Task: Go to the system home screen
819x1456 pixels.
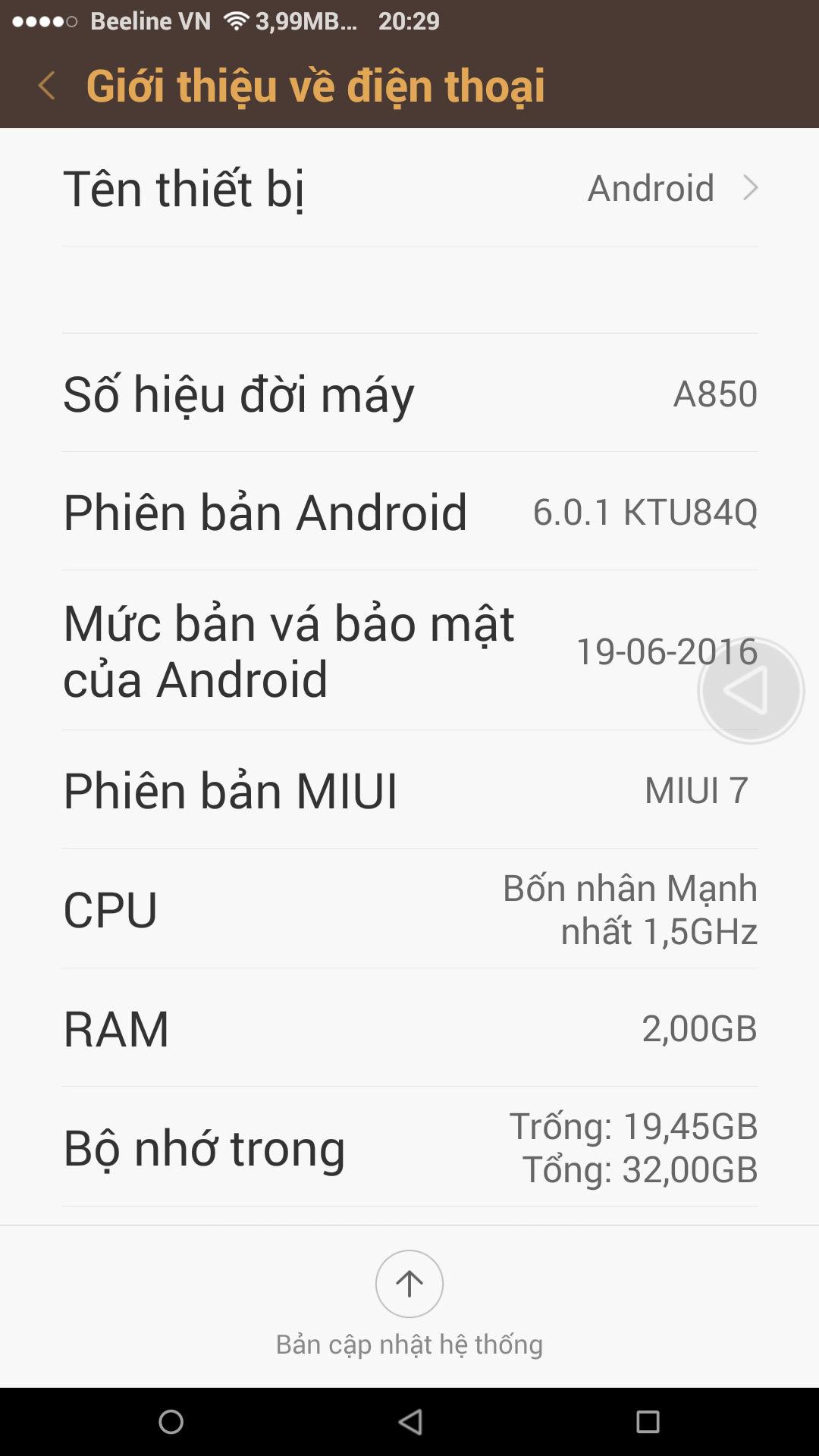Action: 171,1422
